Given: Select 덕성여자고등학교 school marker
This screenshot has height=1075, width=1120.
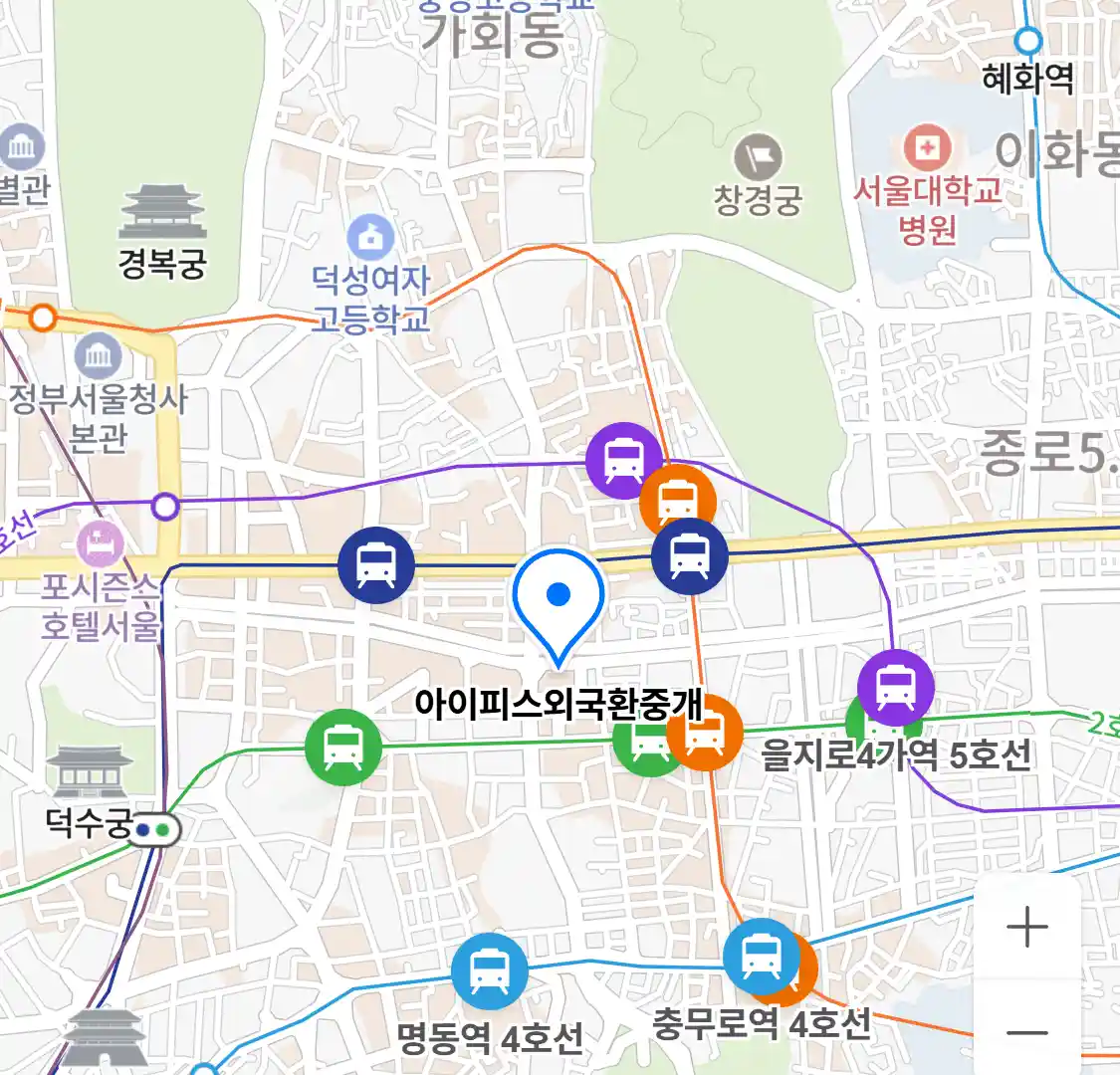Looking at the screenshot, I should [x=370, y=239].
